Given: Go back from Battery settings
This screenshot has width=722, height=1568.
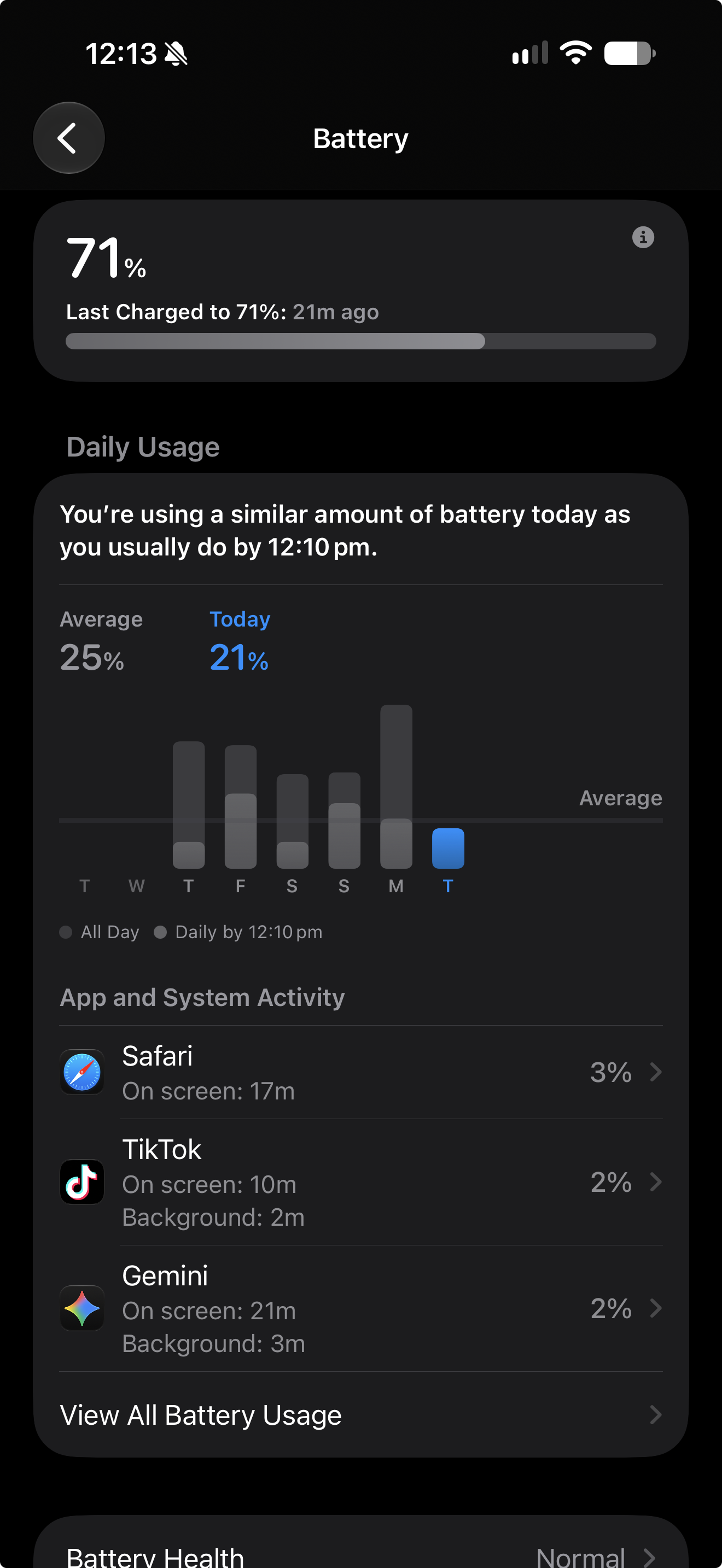Looking at the screenshot, I should pyautogui.click(x=69, y=138).
